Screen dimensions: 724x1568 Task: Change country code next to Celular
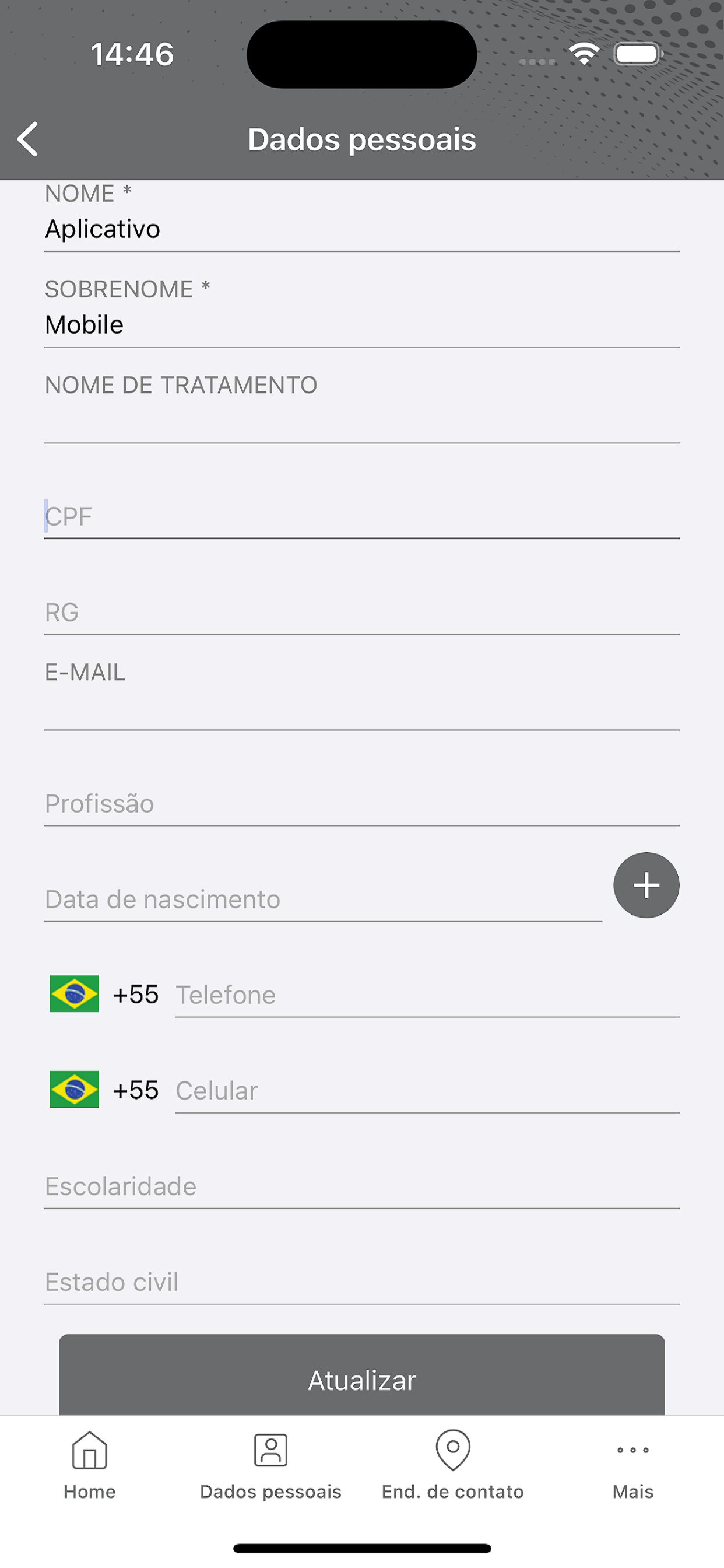pos(104,1090)
